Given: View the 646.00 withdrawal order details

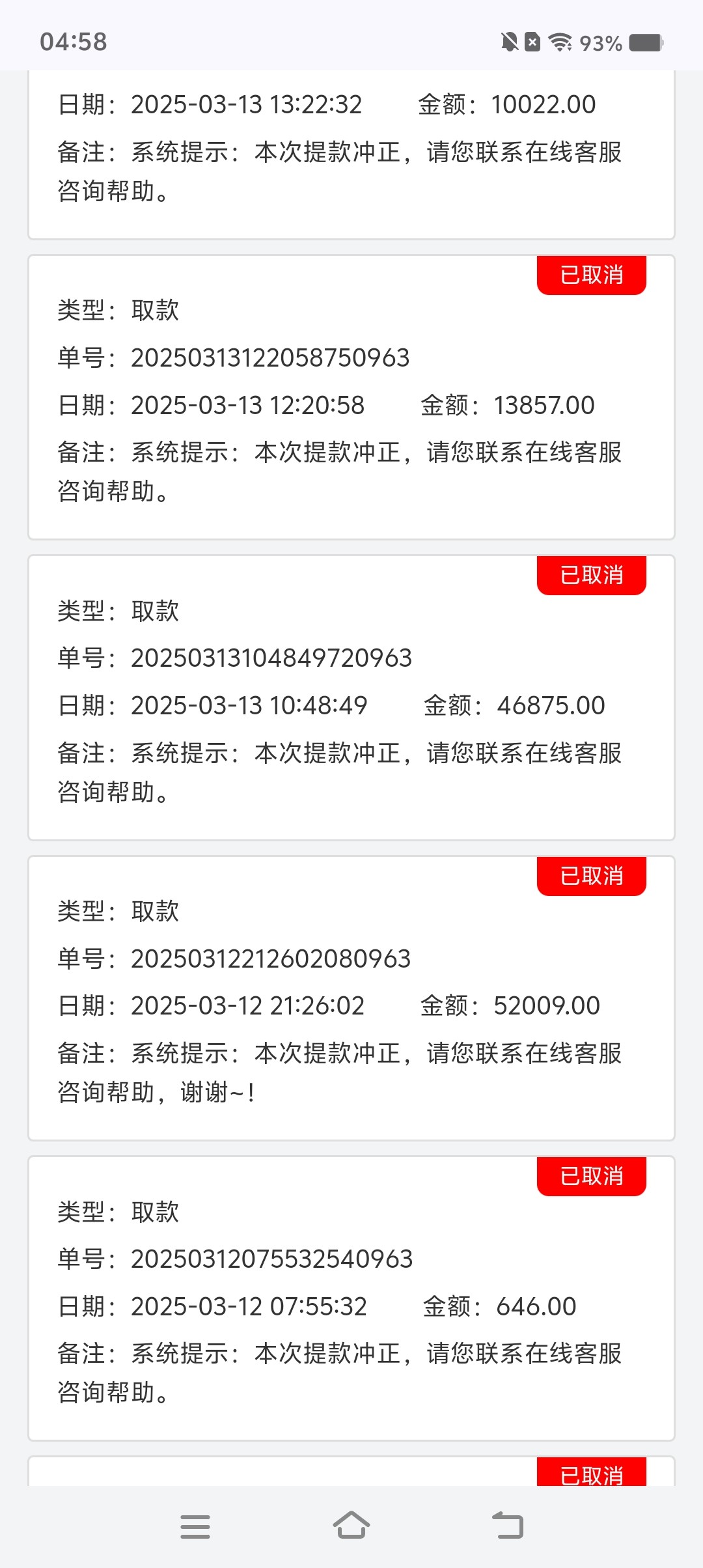Looking at the screenshot, I should click(351, 1299).
